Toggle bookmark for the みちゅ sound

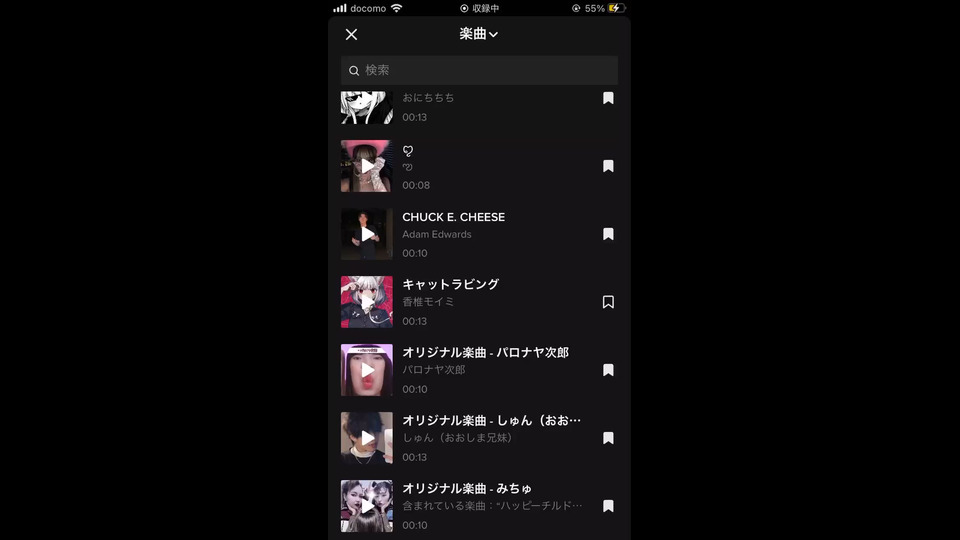[608, 506]
